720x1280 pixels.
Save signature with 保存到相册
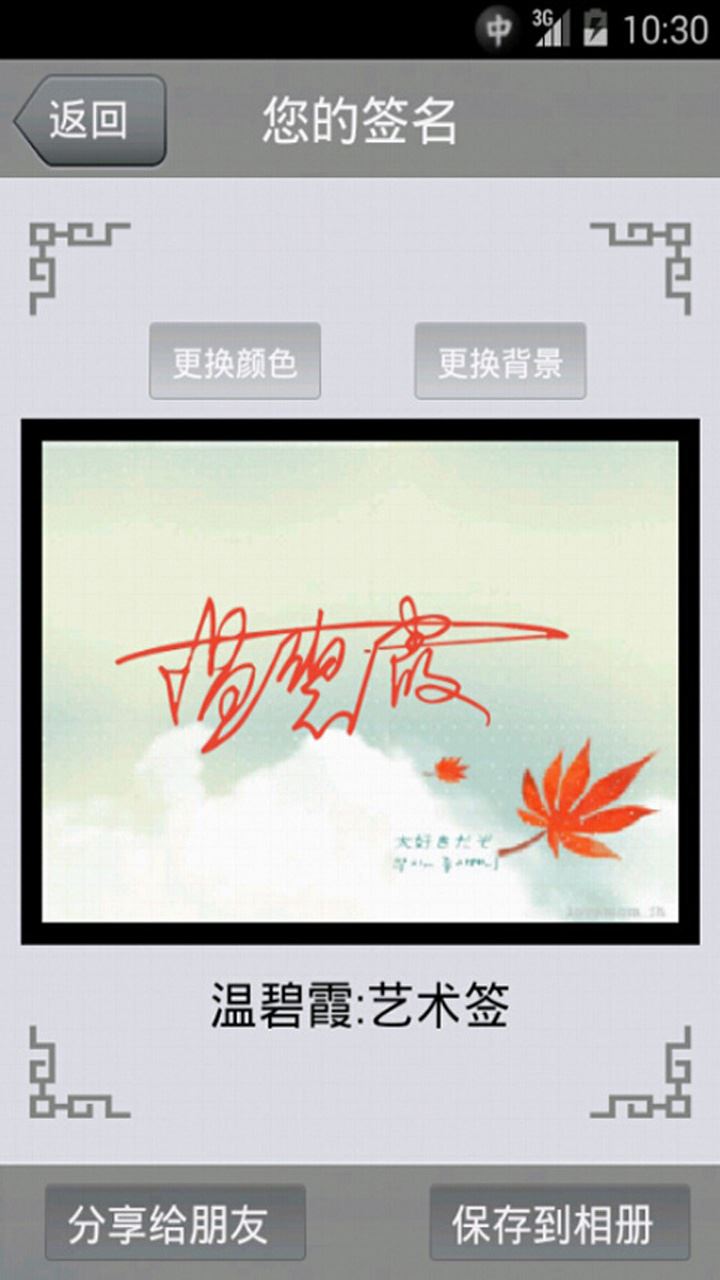[559, 1223]
